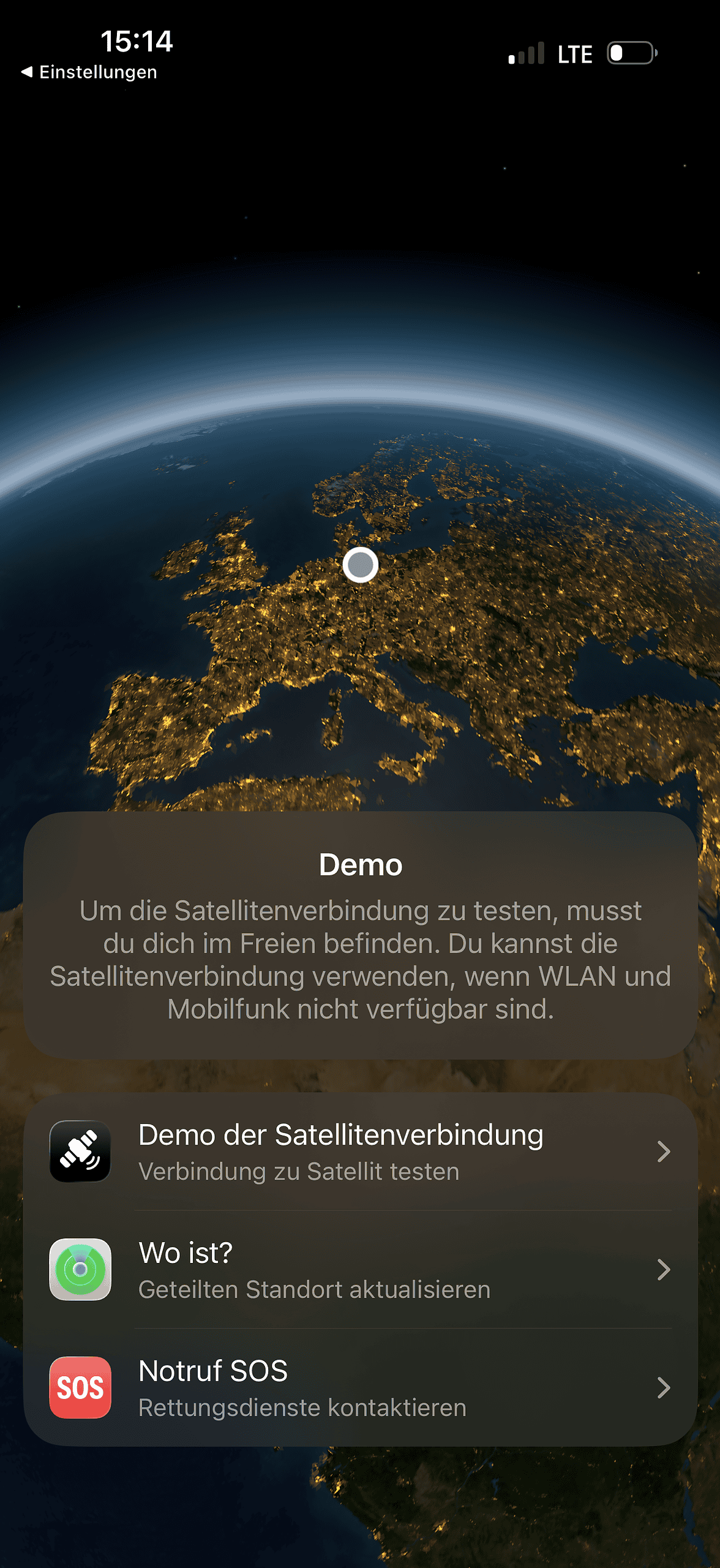This screenshot has width=720, height=1568.
Task: Tap the LTE indicator in the status bar
Action: [x=574, y=54]
